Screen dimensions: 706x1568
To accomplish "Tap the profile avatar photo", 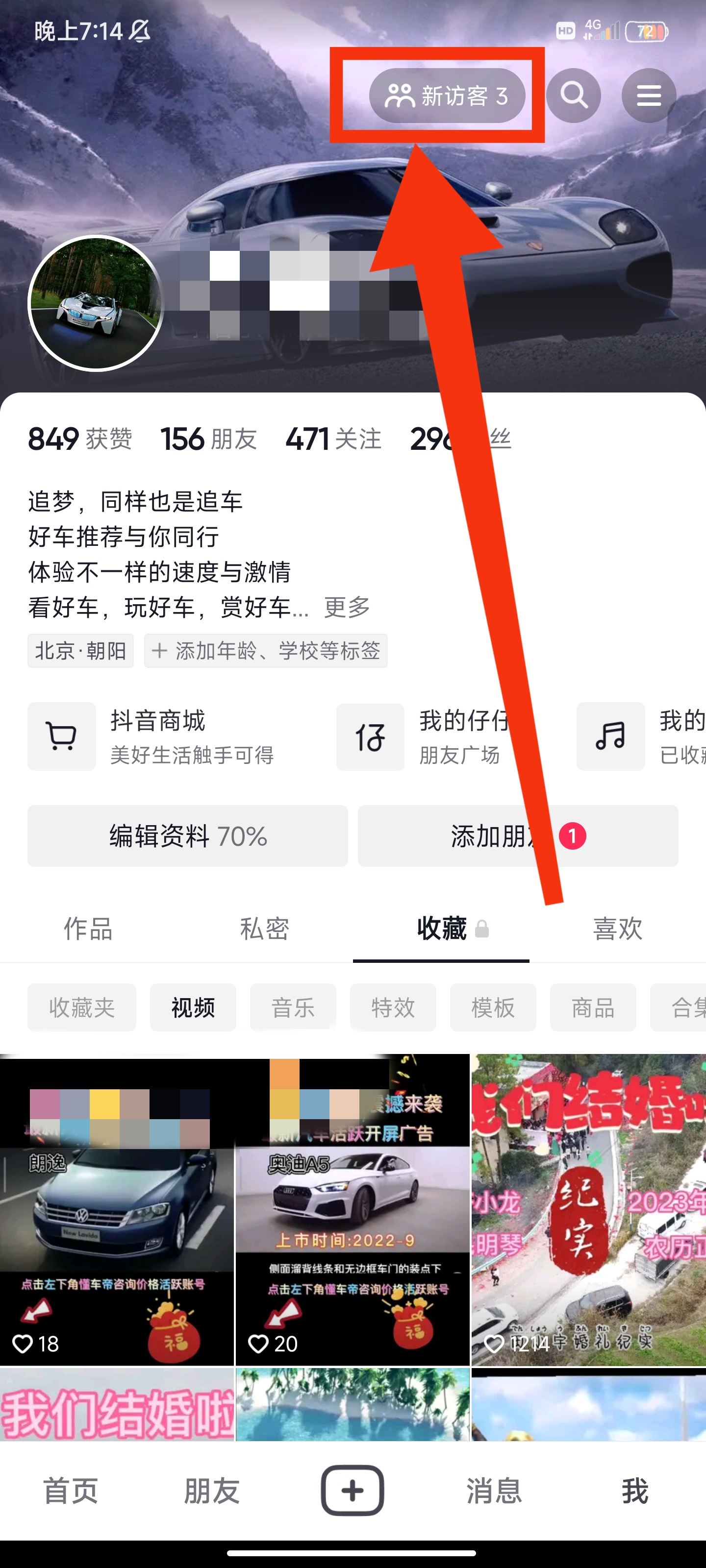I will (x=96, y=302).
